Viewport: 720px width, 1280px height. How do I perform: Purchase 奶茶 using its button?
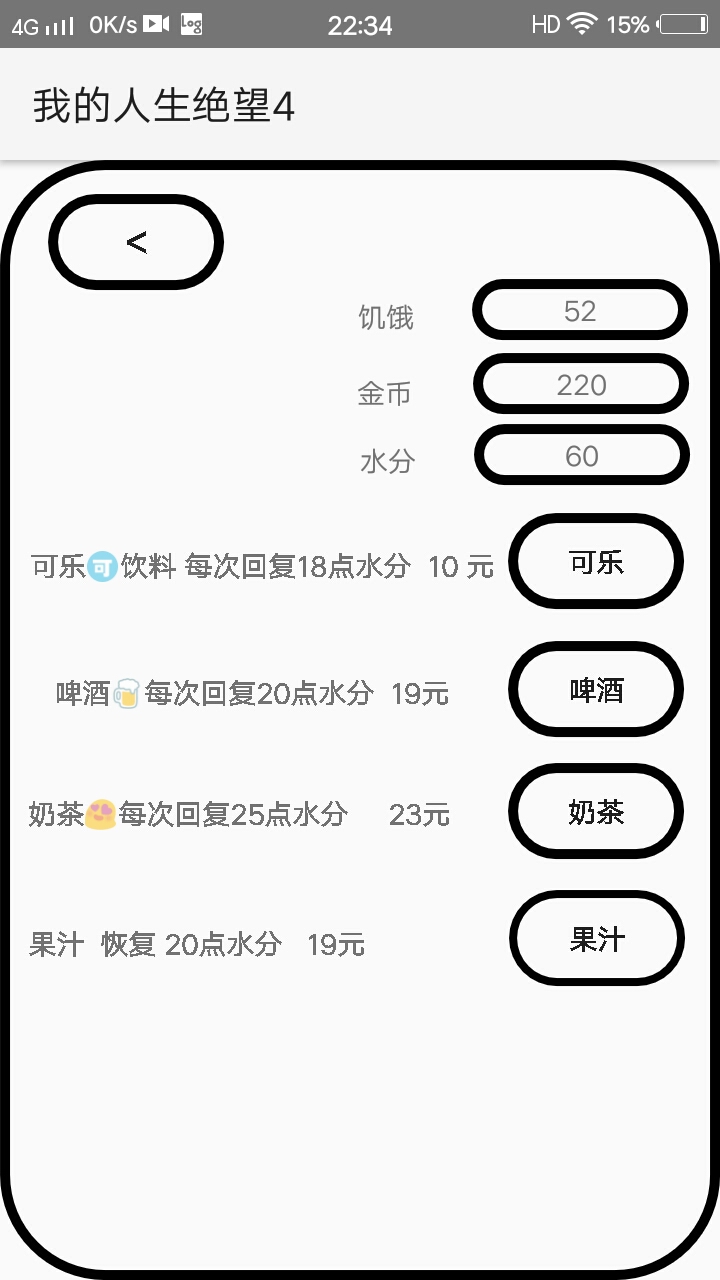click(596, 812)
